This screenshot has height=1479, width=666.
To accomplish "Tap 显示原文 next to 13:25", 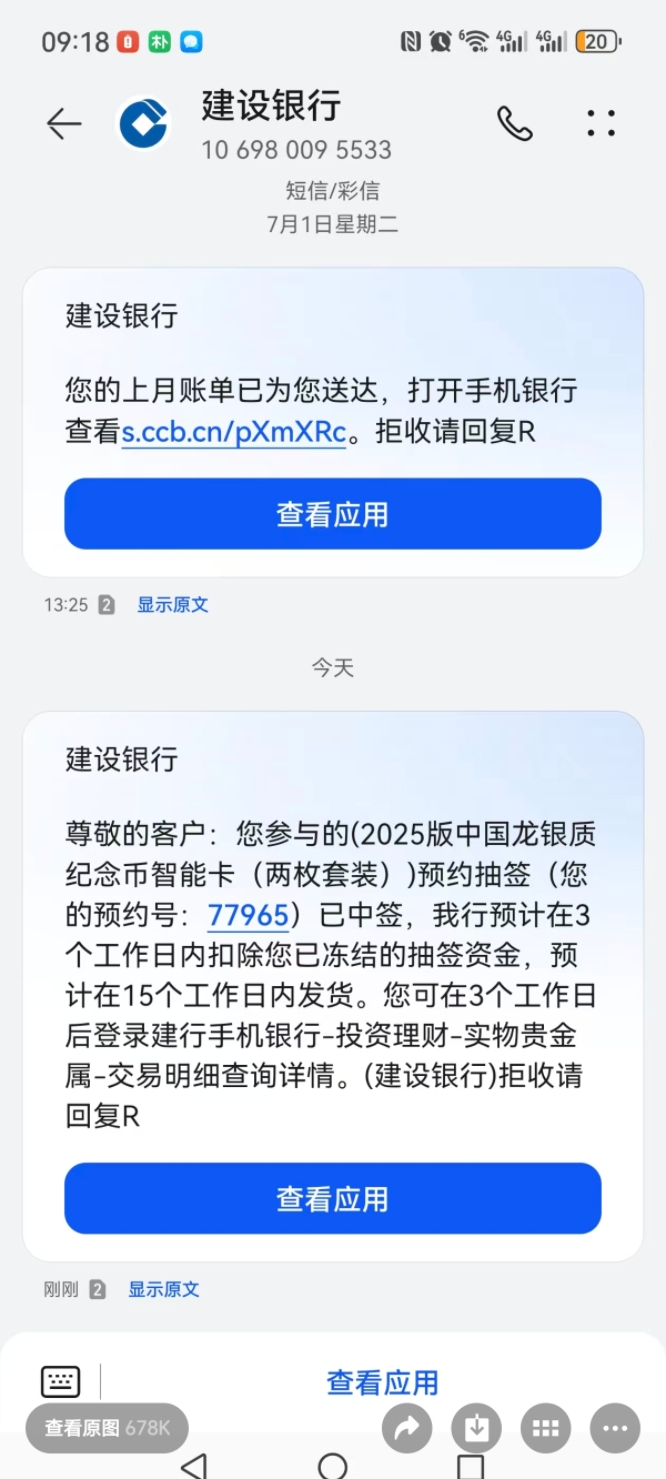I will click(x=173, y=605).
